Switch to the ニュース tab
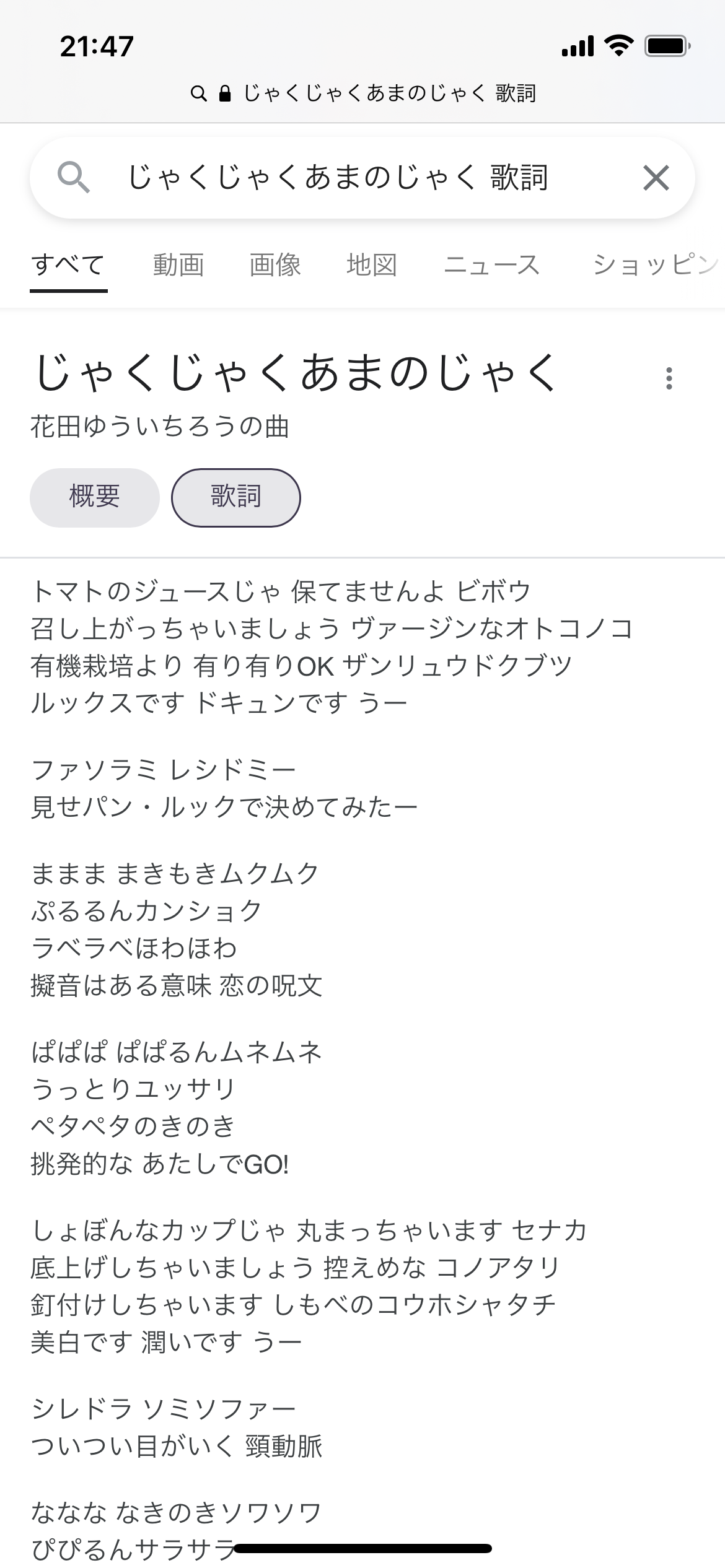 (492, 265)
